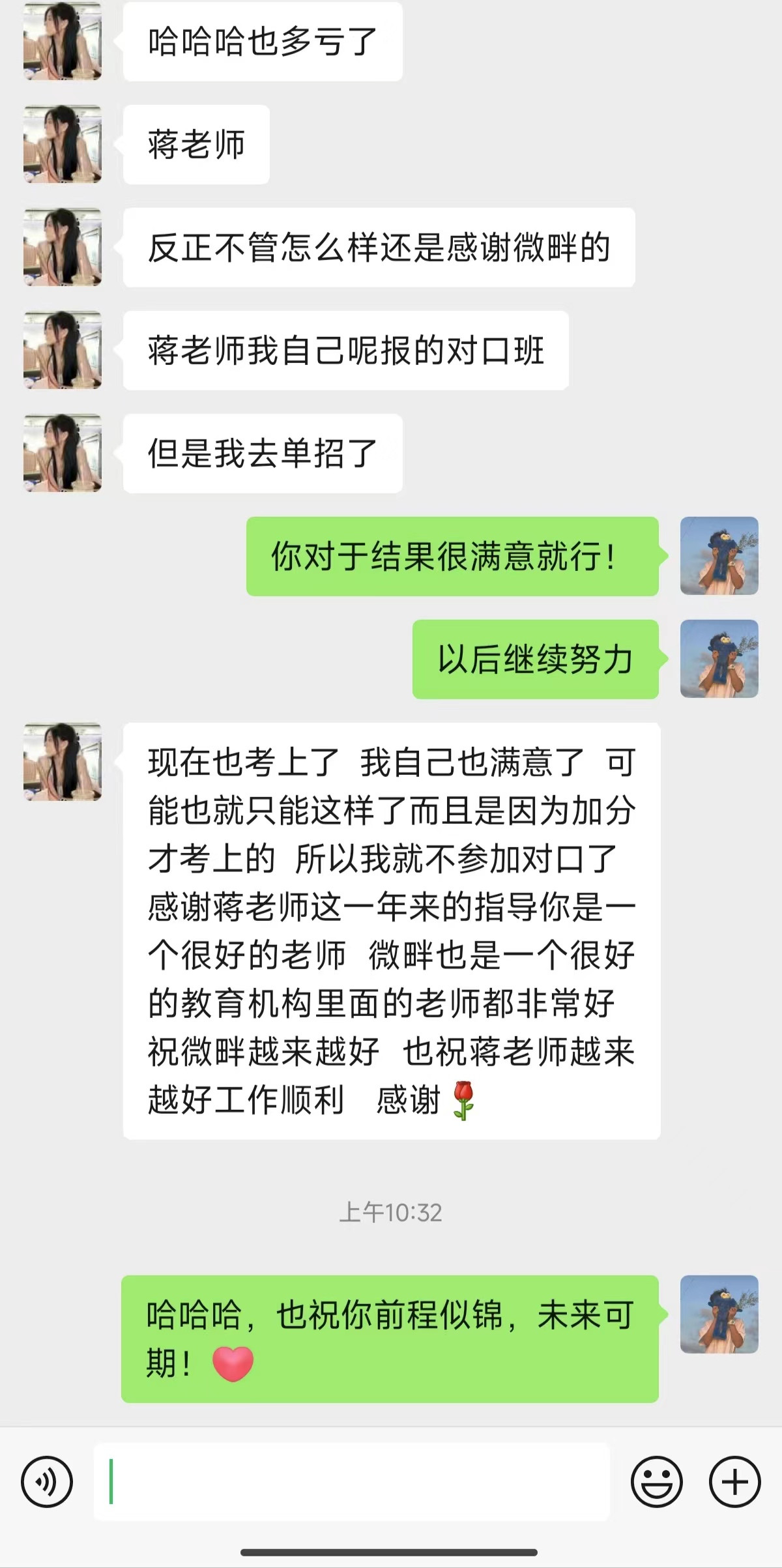Screen dimensions: 782x1568
Task: Tap my avatar beside 以后继续努力
Action: coord(719,659)
